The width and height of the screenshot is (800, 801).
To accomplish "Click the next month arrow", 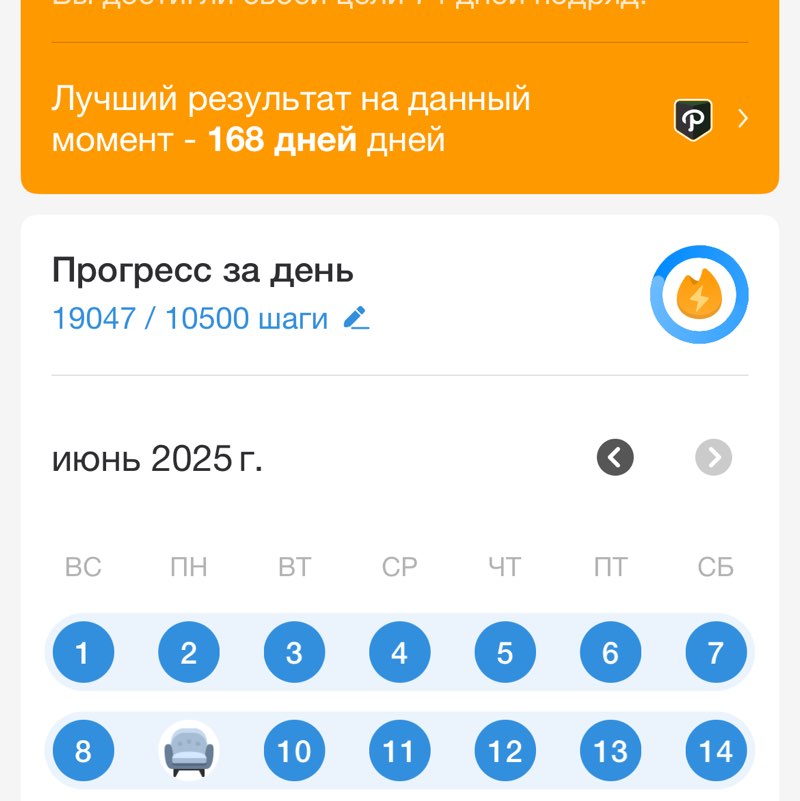I will coord(712,457).
